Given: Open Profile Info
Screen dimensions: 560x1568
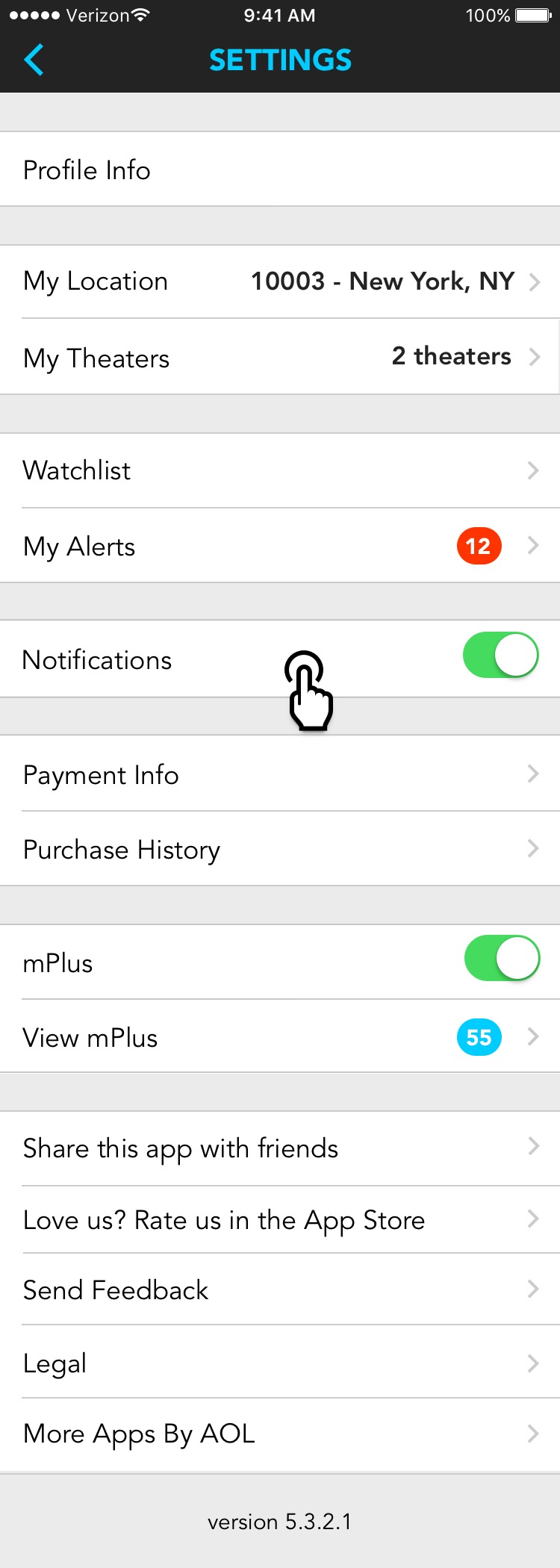Looking at the screenshot, I should pos(280,170).
